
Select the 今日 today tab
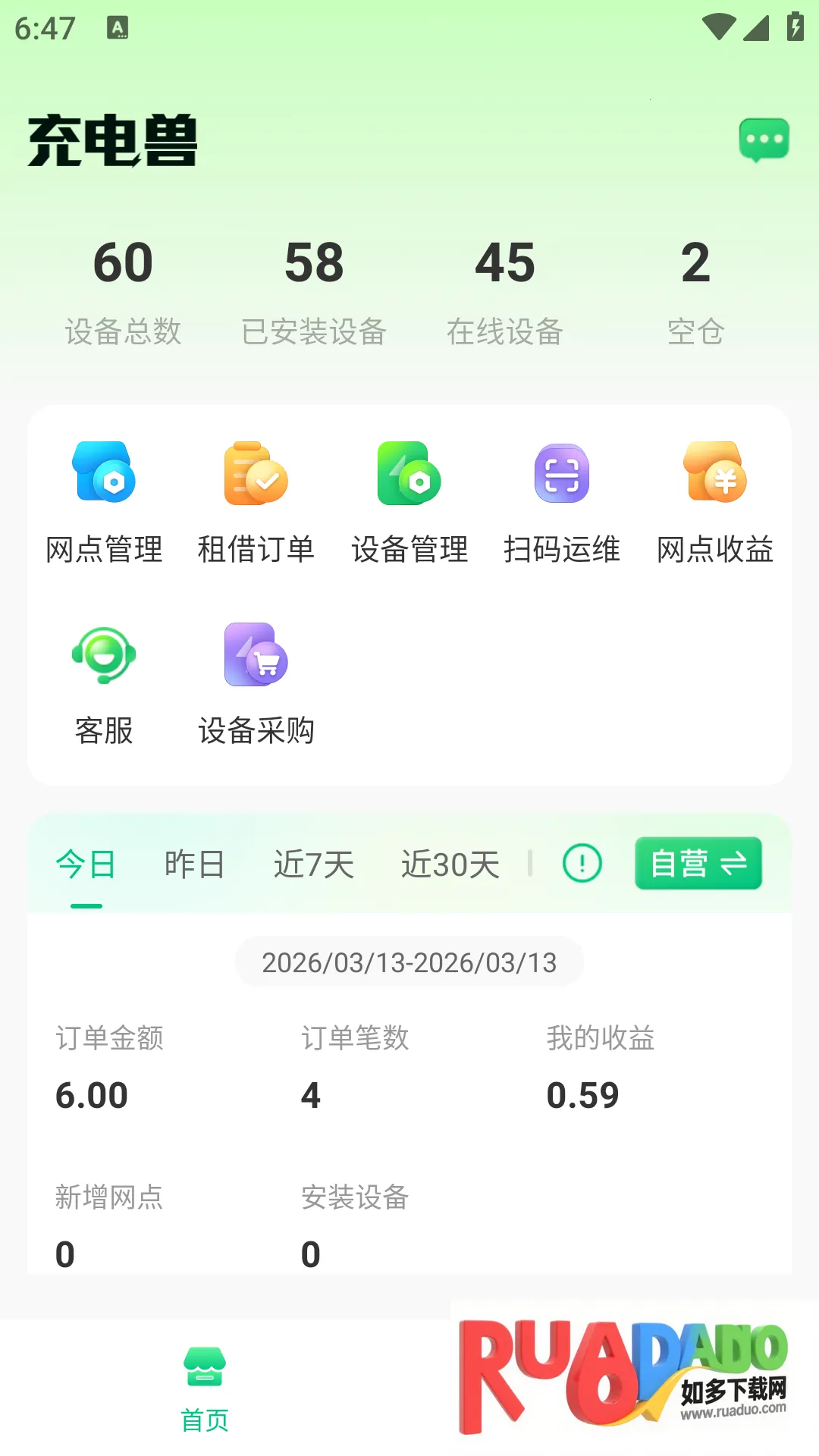pos(86,864)
